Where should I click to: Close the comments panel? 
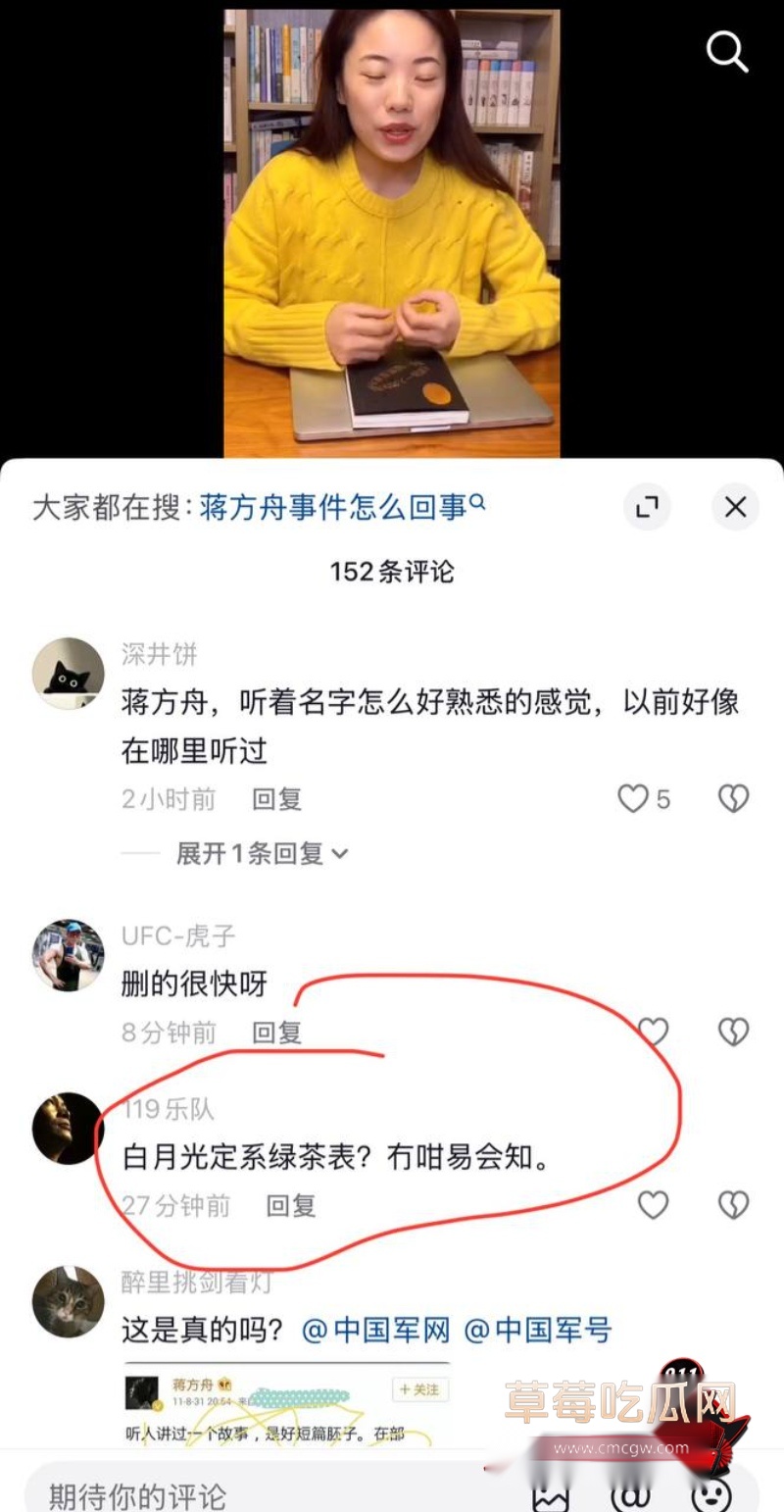click(x=735, y=507)
